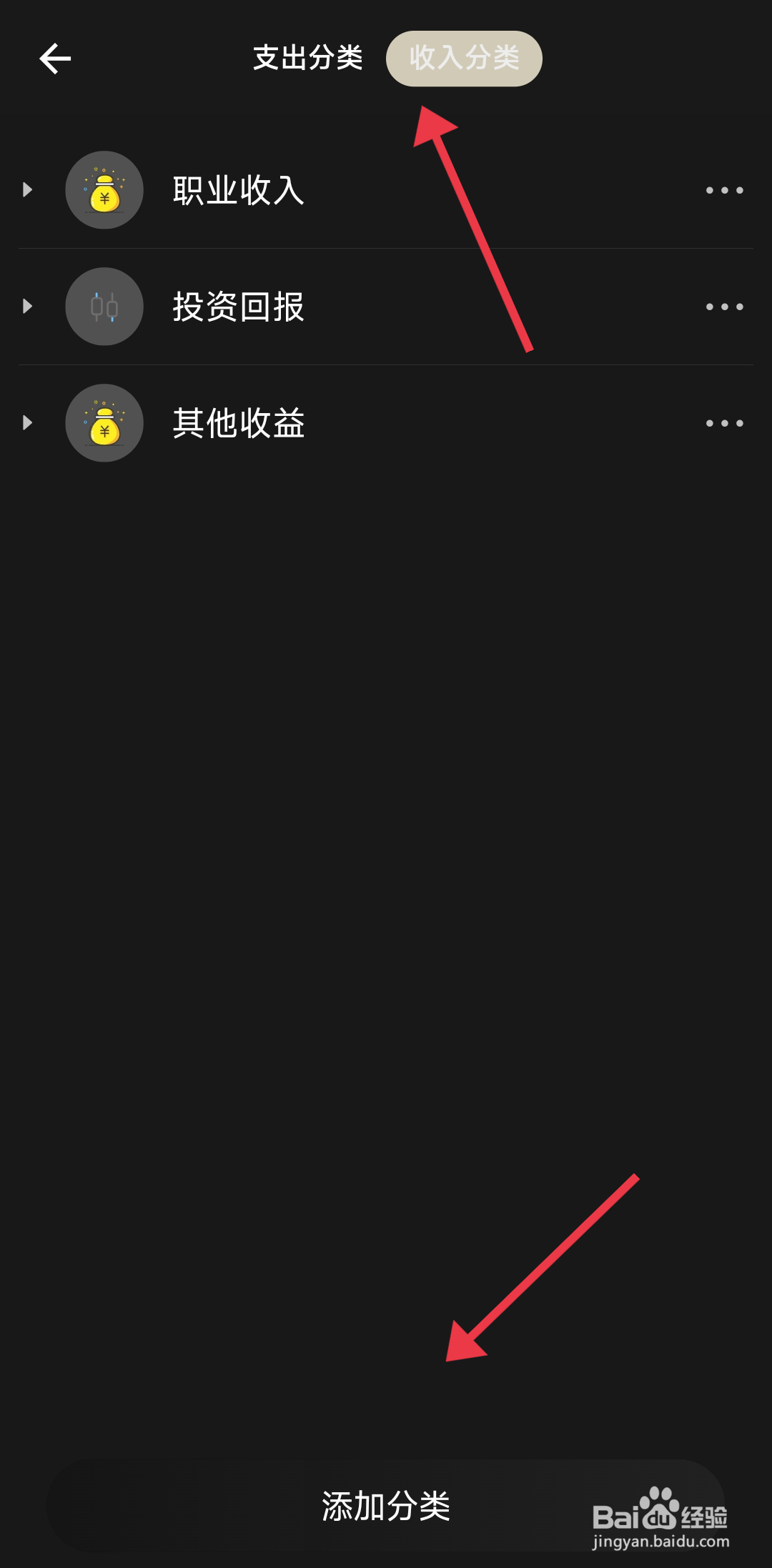The image size is (772, 1568).
Task: Expand the 其他收益 category tree
Action: click(27, 422)
